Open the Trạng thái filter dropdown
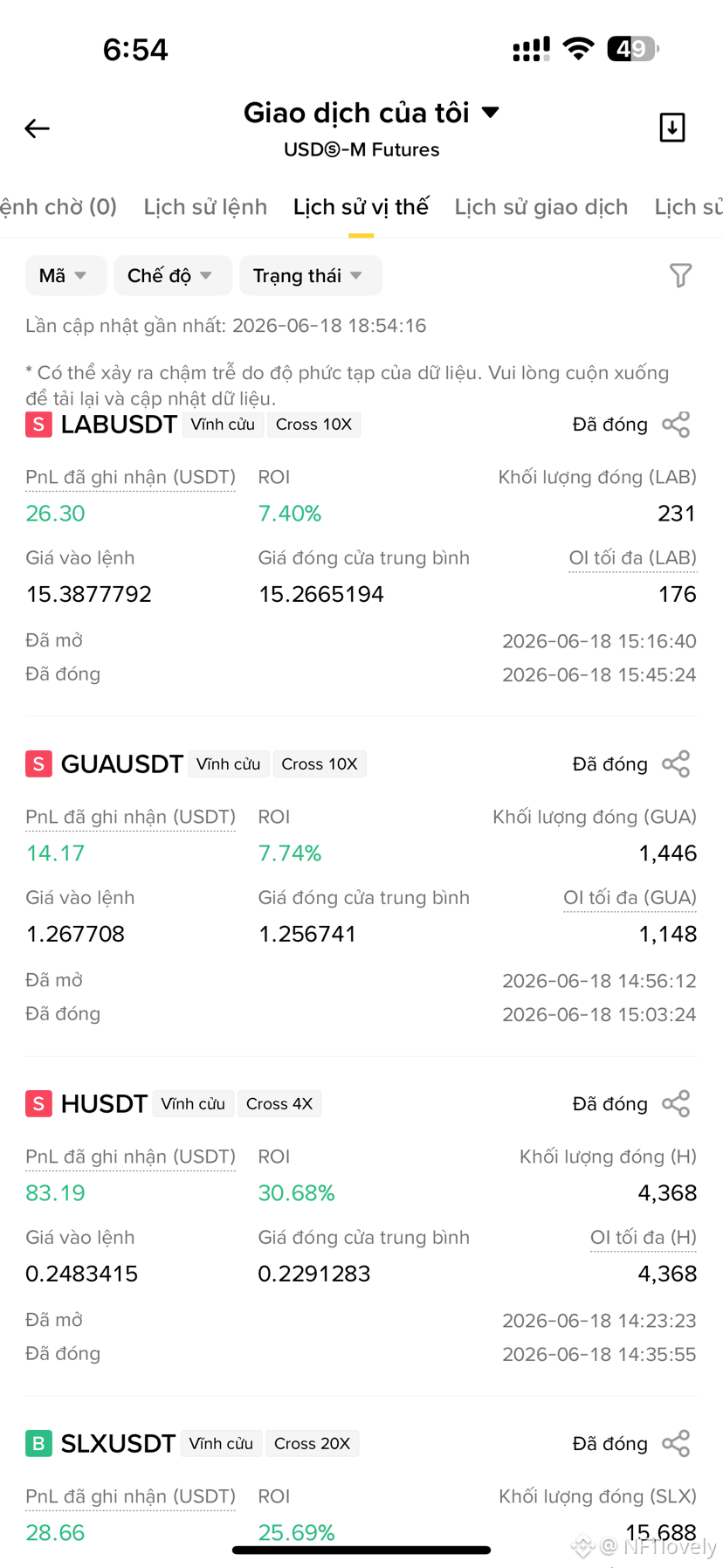The width and height of the screenshot is (723, 1568). tap(310, 276)
